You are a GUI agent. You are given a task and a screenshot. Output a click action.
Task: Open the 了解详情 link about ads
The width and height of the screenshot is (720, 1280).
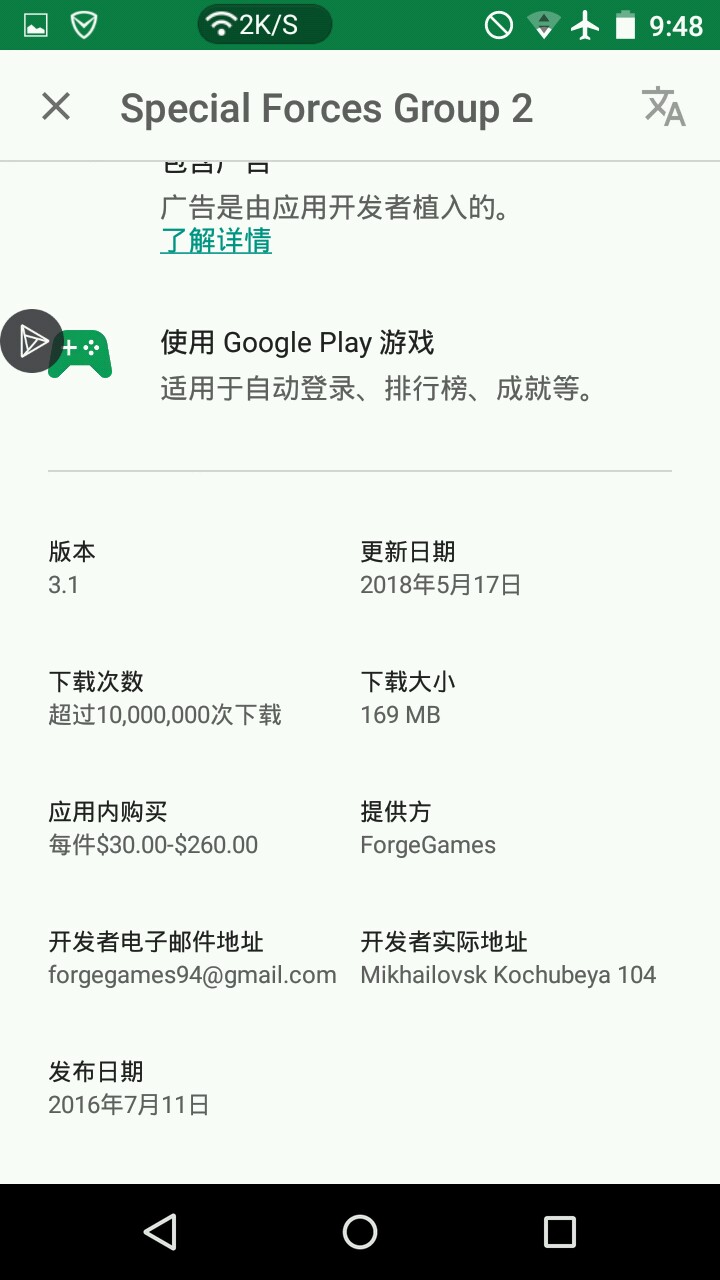coord(216,241)
